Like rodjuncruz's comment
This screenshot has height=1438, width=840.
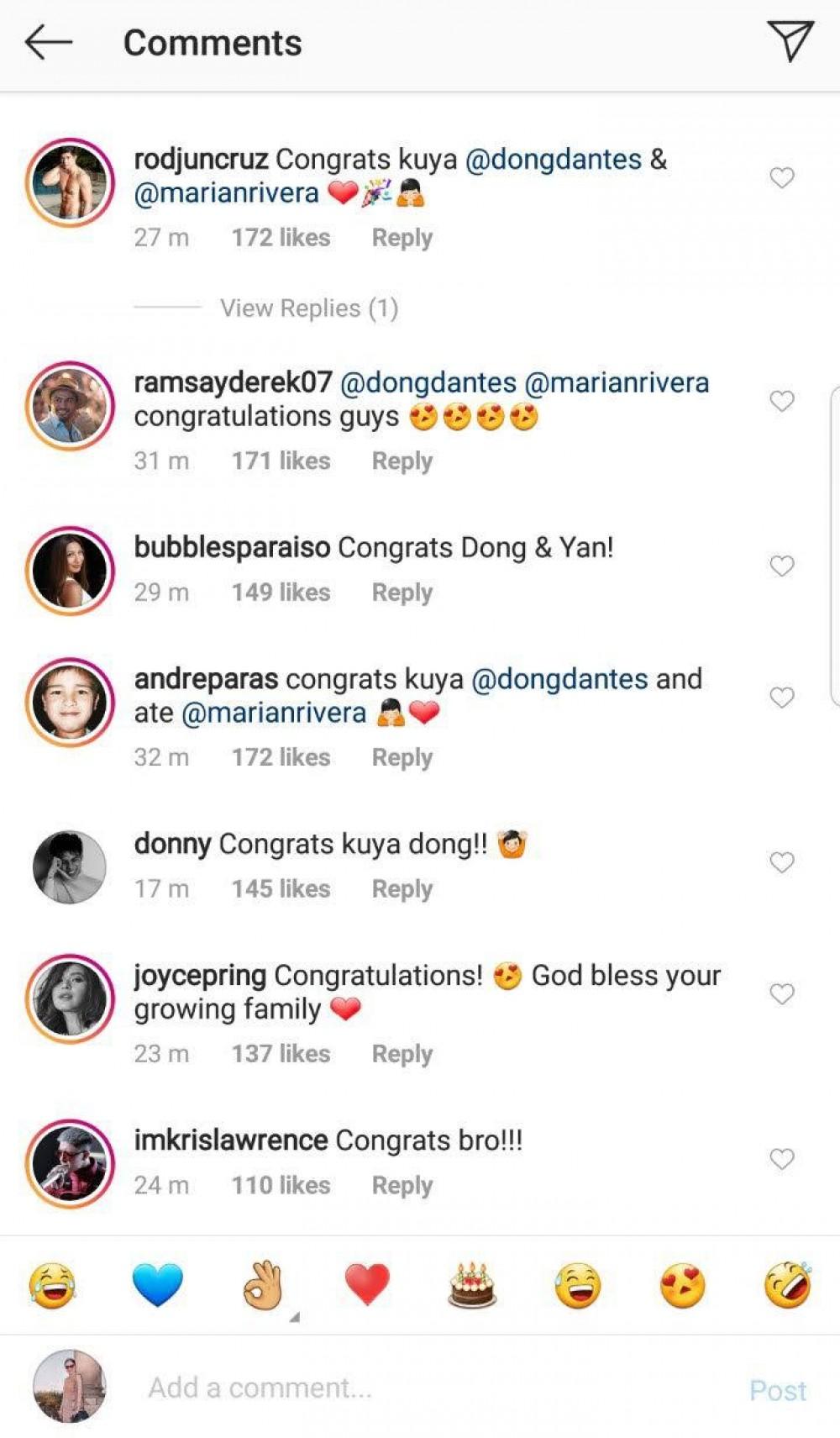click(782, 177)
